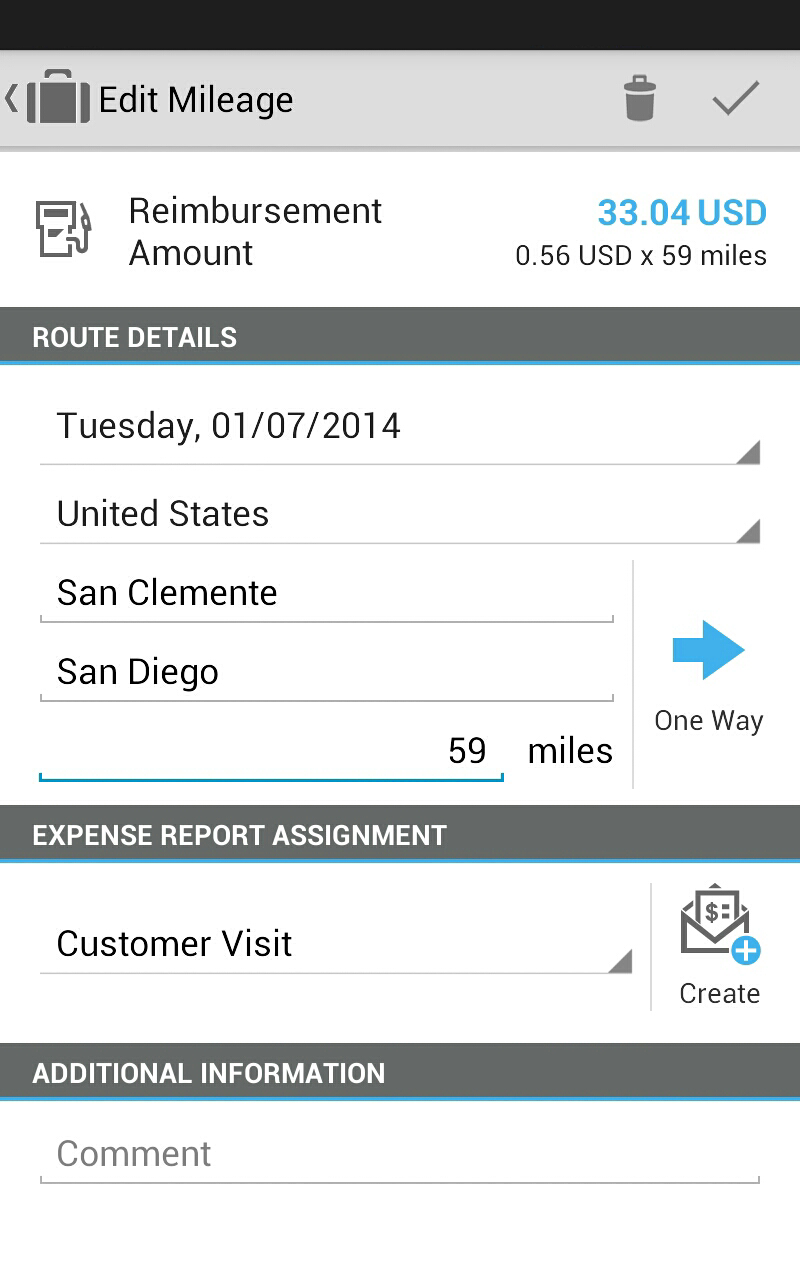Change the country from United States
Viewport: 800px width, 1280px height.
coord(400,515)
